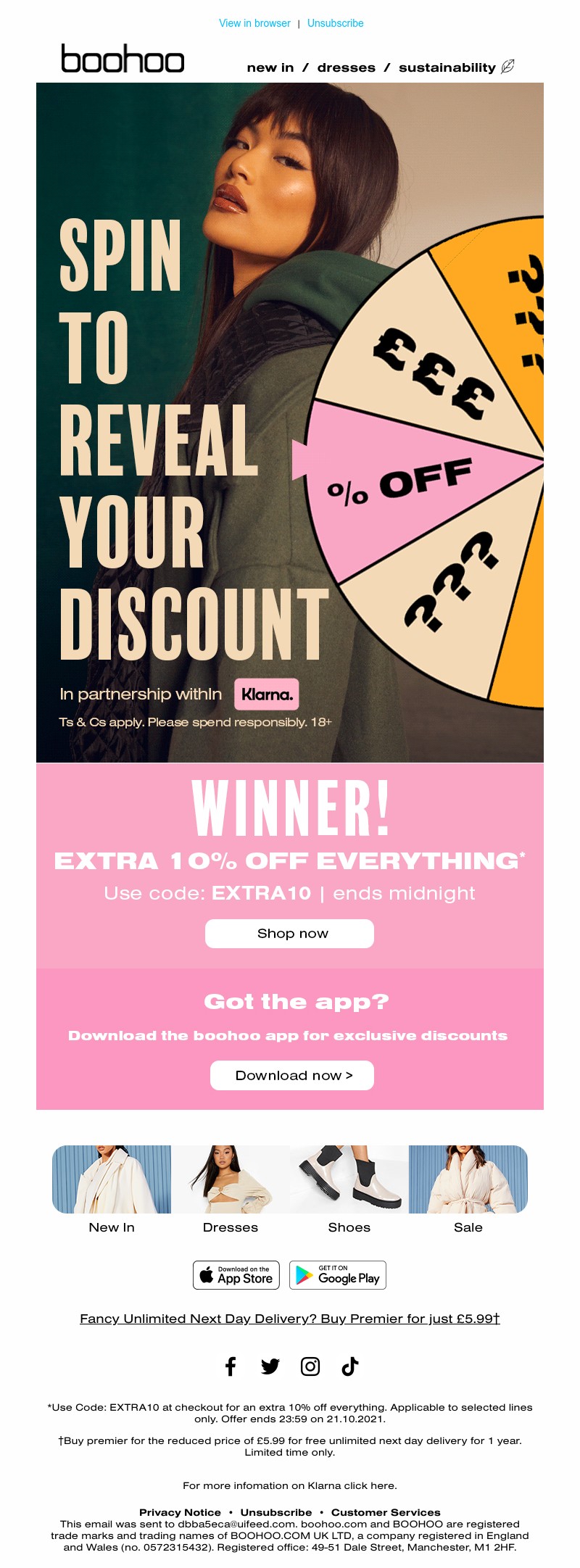
Task: Open the New In category tile
Action: pyautogui.click(x=112, y=1180)
